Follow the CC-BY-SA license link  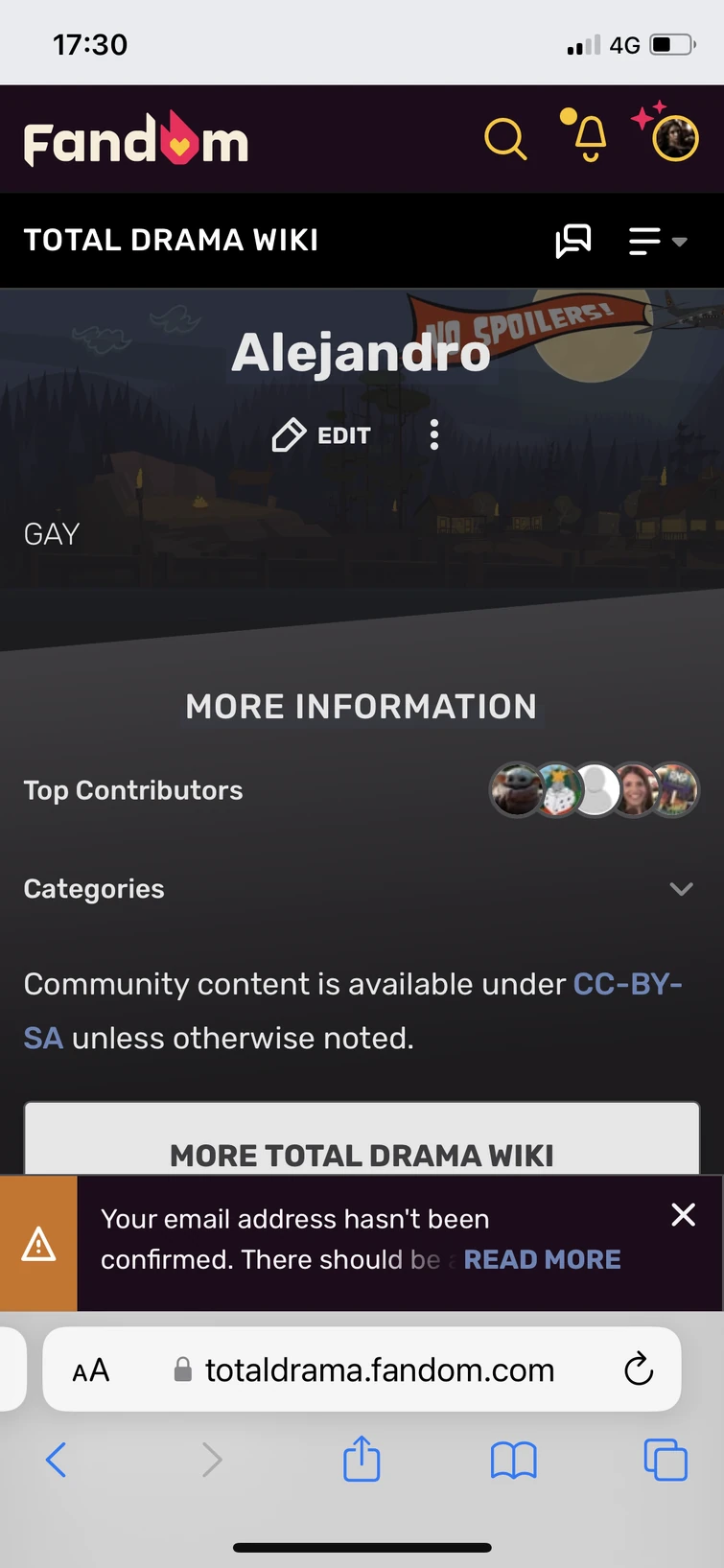(628, 984)
